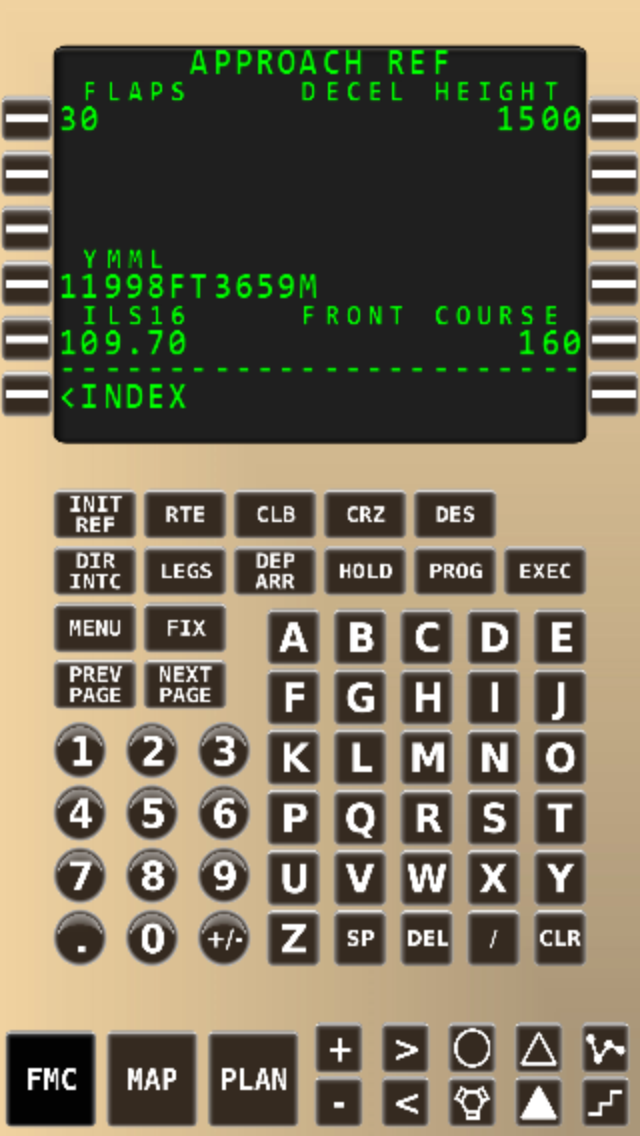Open the PROG progress page
The height and width of the screenshot is (1136, 640).
click(x=455, y=571)
